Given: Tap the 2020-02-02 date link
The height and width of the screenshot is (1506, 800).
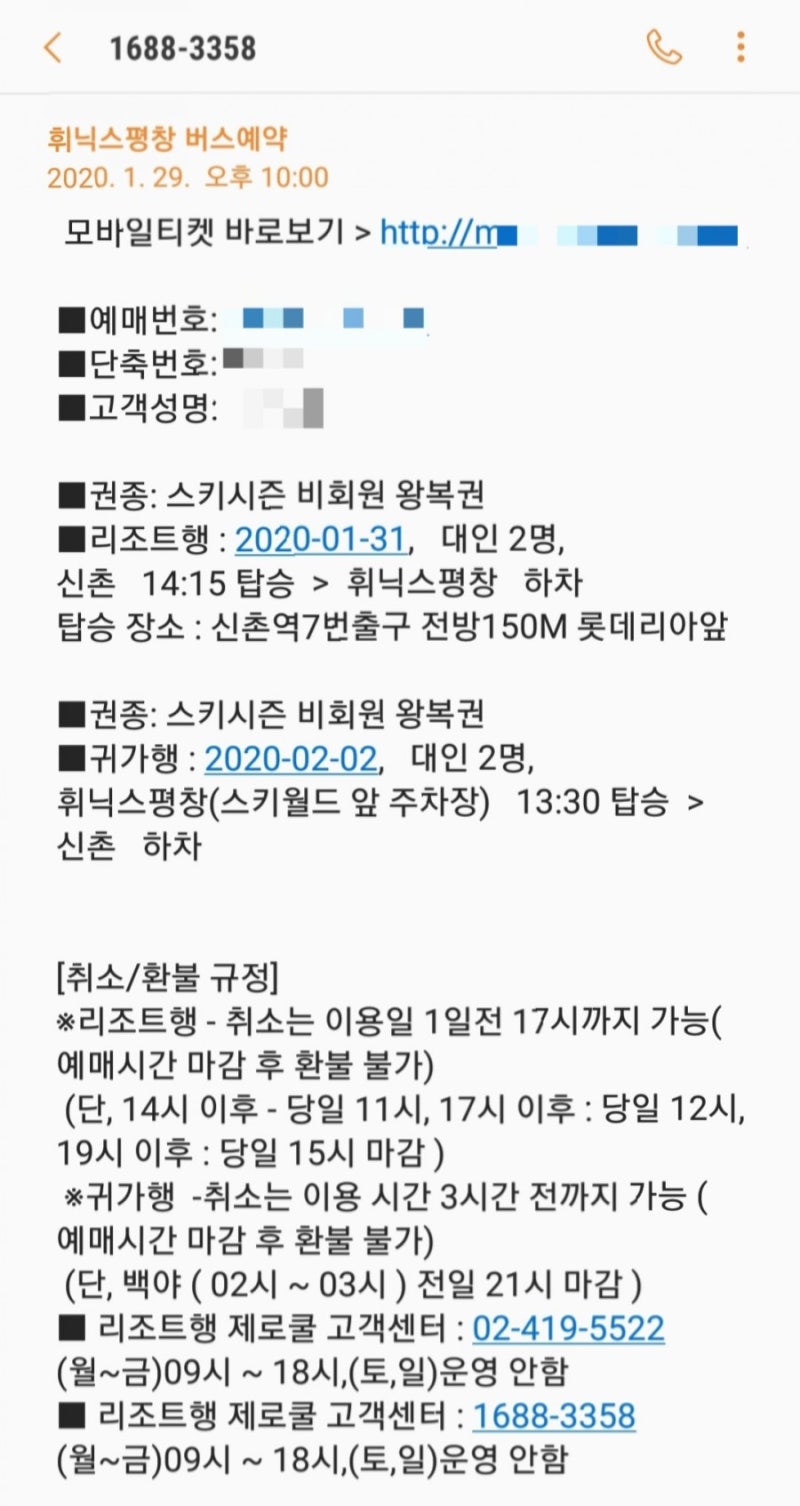Looking at the screenshot, I should [x=291, y=757].
